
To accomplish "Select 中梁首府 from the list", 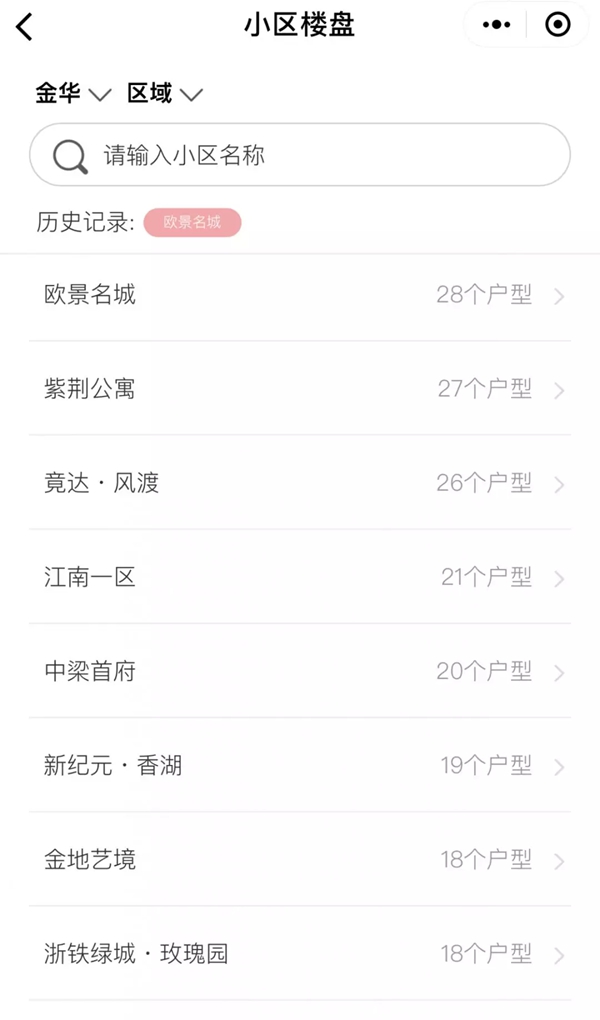I will [300, 671].
